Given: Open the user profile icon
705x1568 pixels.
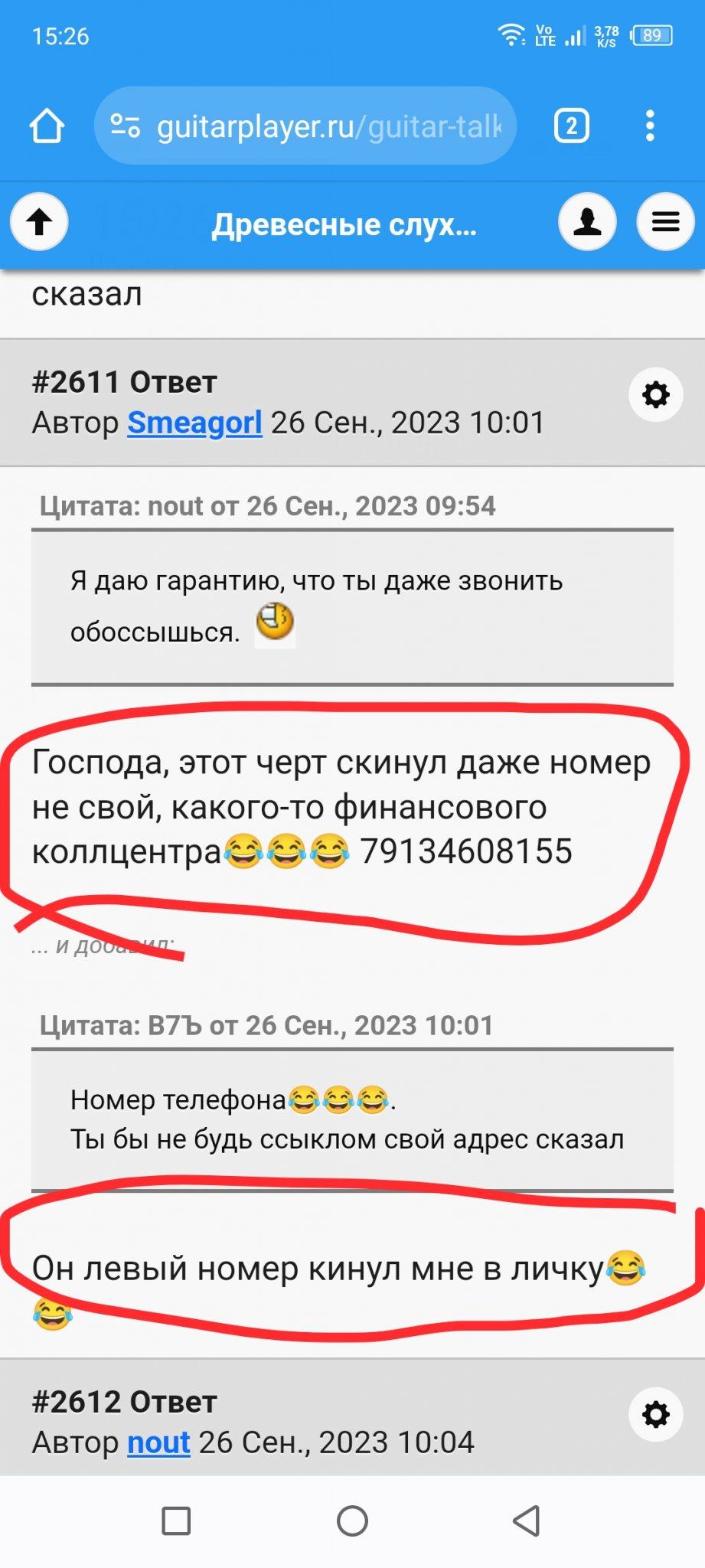Looking at the screenshot, I should click(587, 222).
